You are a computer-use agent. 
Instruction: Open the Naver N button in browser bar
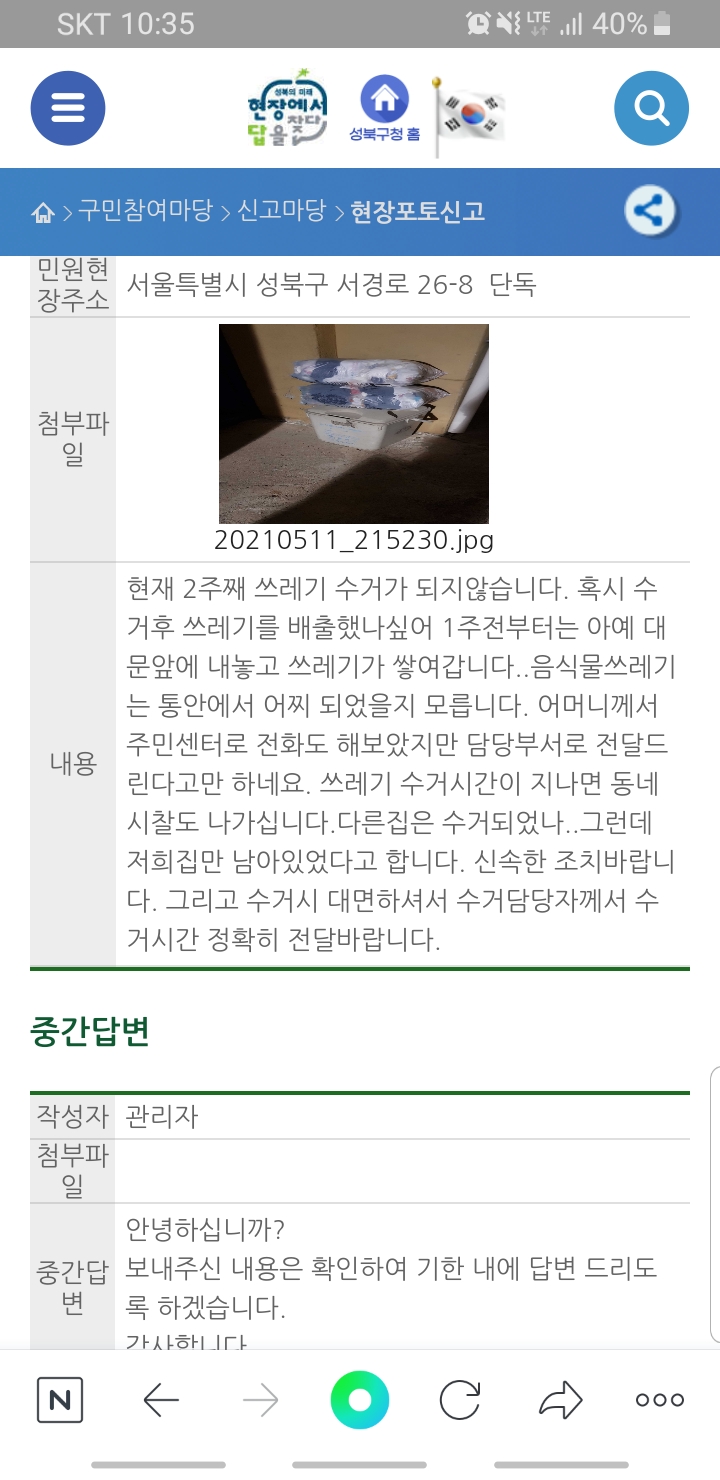[60, 1400]
